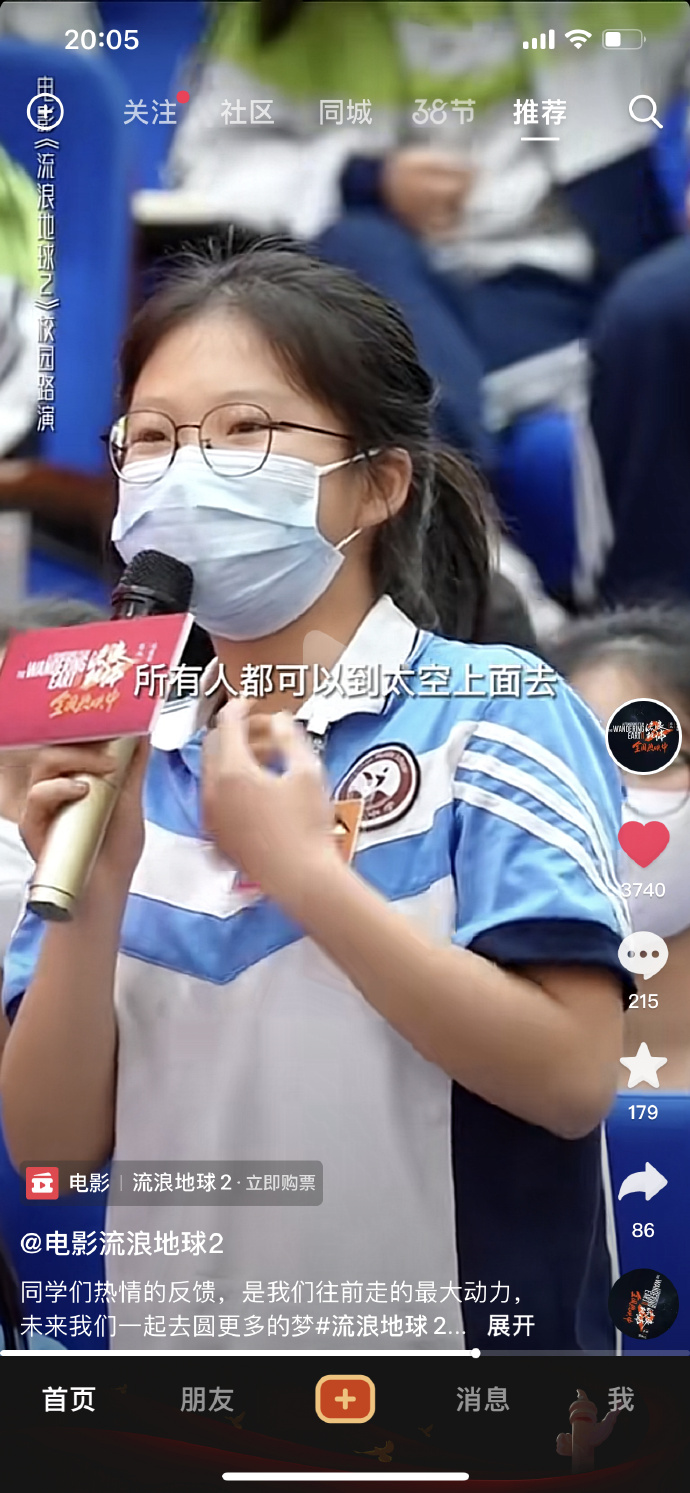This screenshot has height=1493, width=690.
Task: Like this video with the heart
Action: tap(643, 845)
